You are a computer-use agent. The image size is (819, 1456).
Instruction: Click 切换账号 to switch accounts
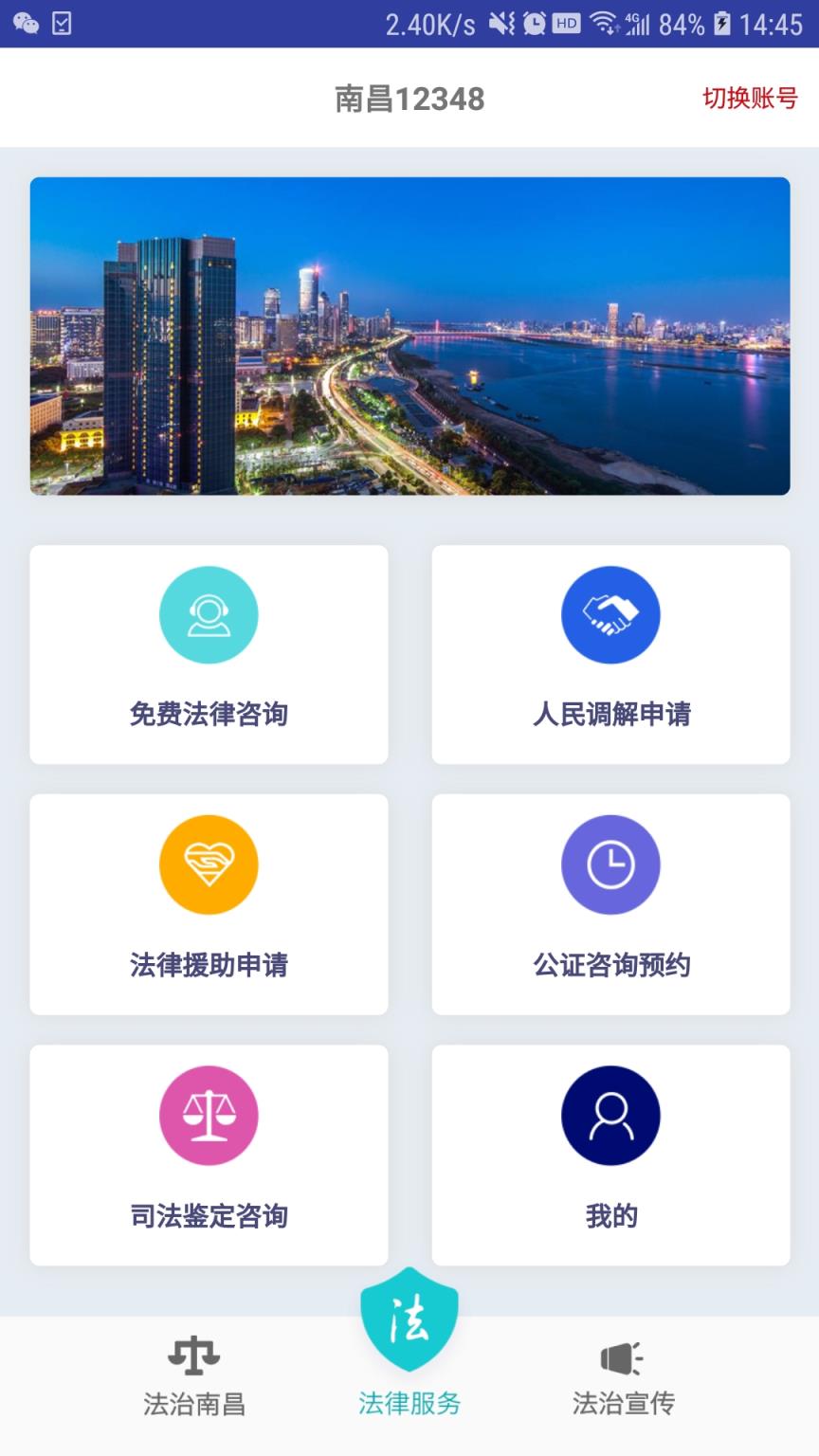750,98
